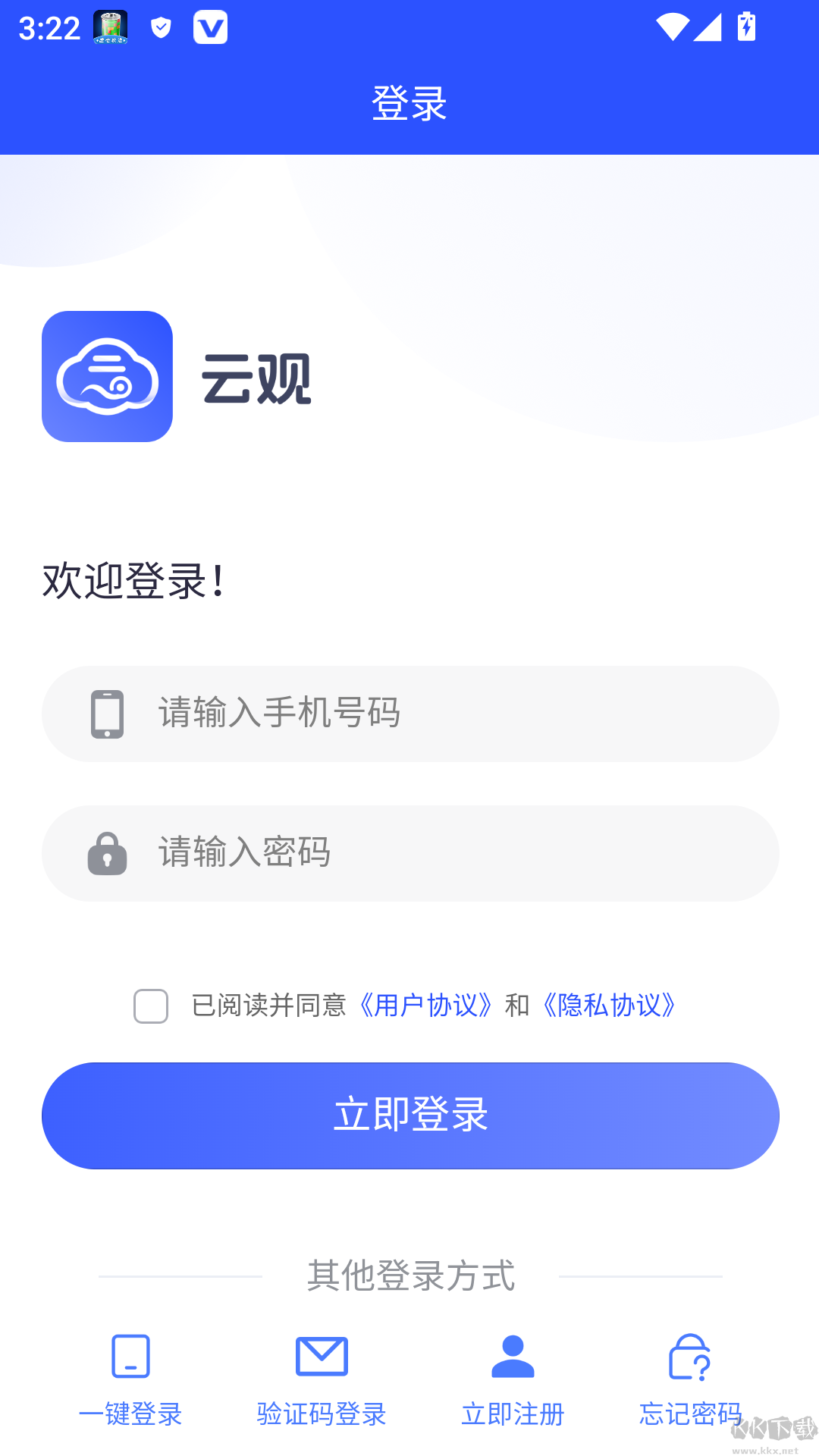Select the 验证码登录 option
Viewport: 819px width, 1456px height.
(321, 1413)
